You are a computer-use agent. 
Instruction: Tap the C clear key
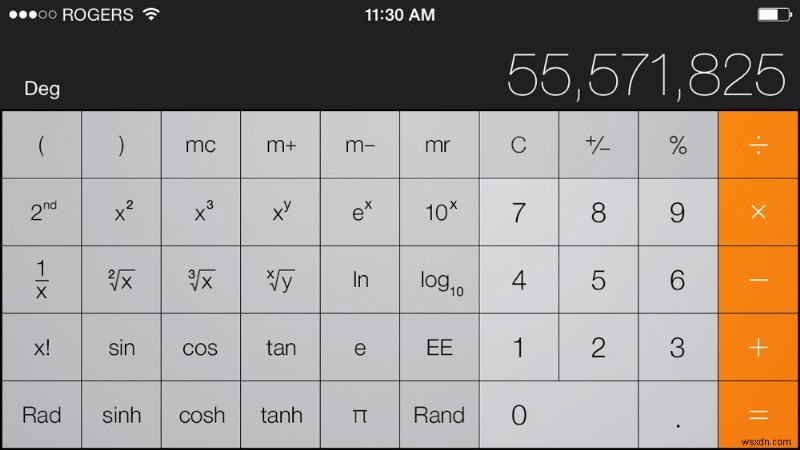pyautogui.click(x=518, y=145)
